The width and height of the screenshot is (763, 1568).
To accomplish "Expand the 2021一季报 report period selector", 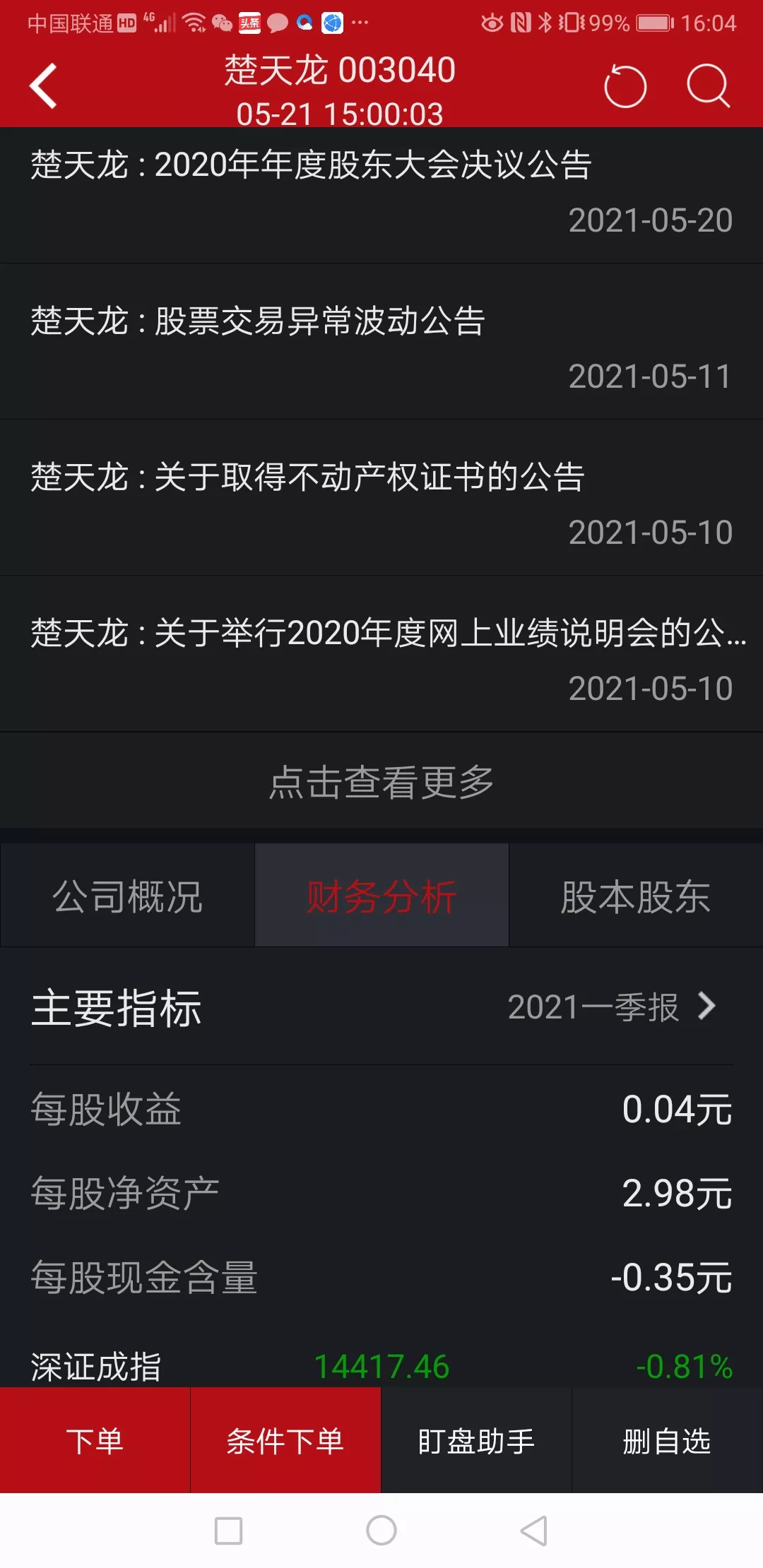I will 612,1006.
